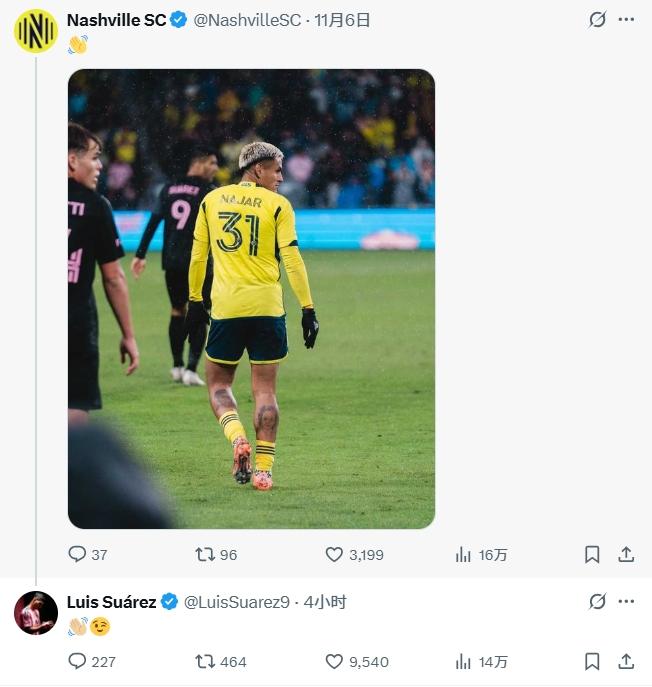This screenshot has width=652, height=687.
Task: View analytics of Nashville SC post
Action: [463, 554]
